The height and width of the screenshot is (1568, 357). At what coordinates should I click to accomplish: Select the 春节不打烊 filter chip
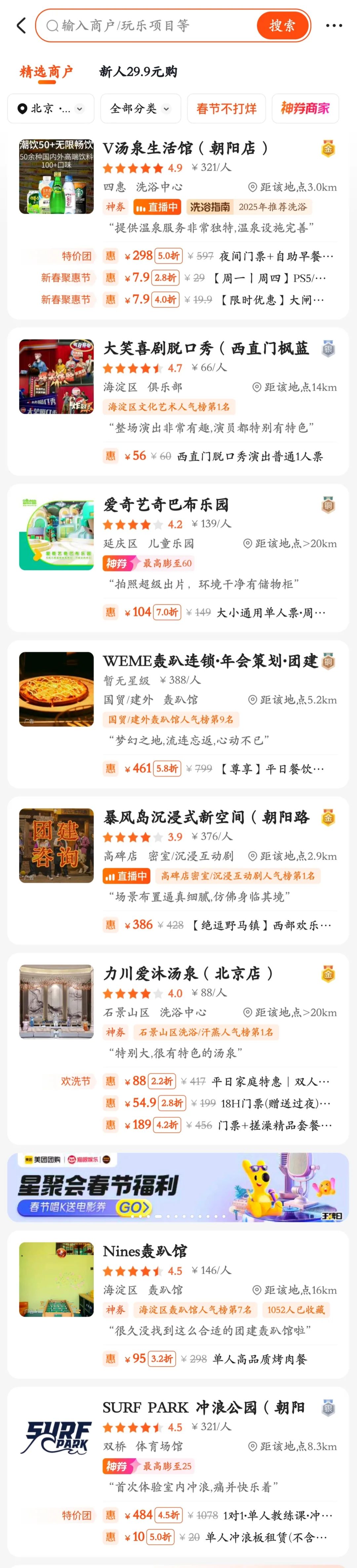[x=226, y=108]
